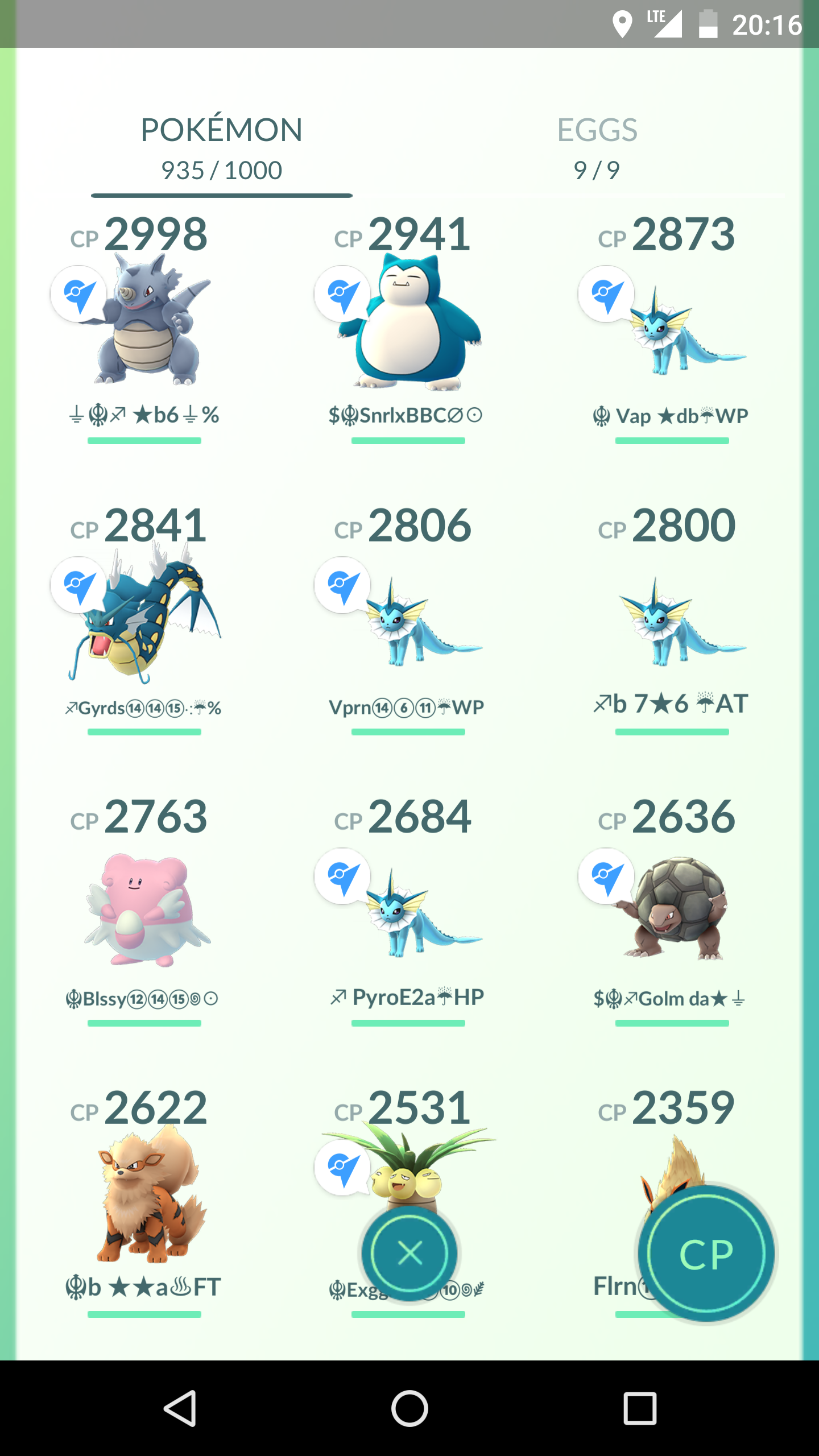The image size is (819, 1456).
Task: Close the Pokémon list with X button
Action: [409, 1254]
